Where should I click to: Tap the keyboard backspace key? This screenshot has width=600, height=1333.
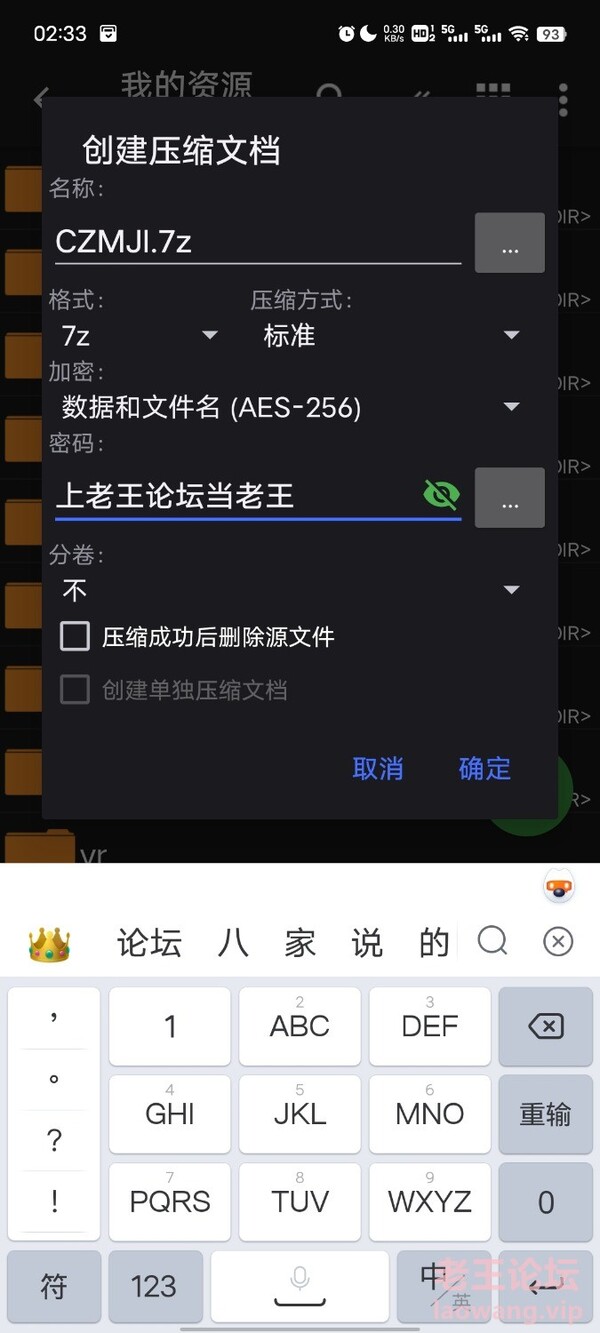coord(545,1025)
